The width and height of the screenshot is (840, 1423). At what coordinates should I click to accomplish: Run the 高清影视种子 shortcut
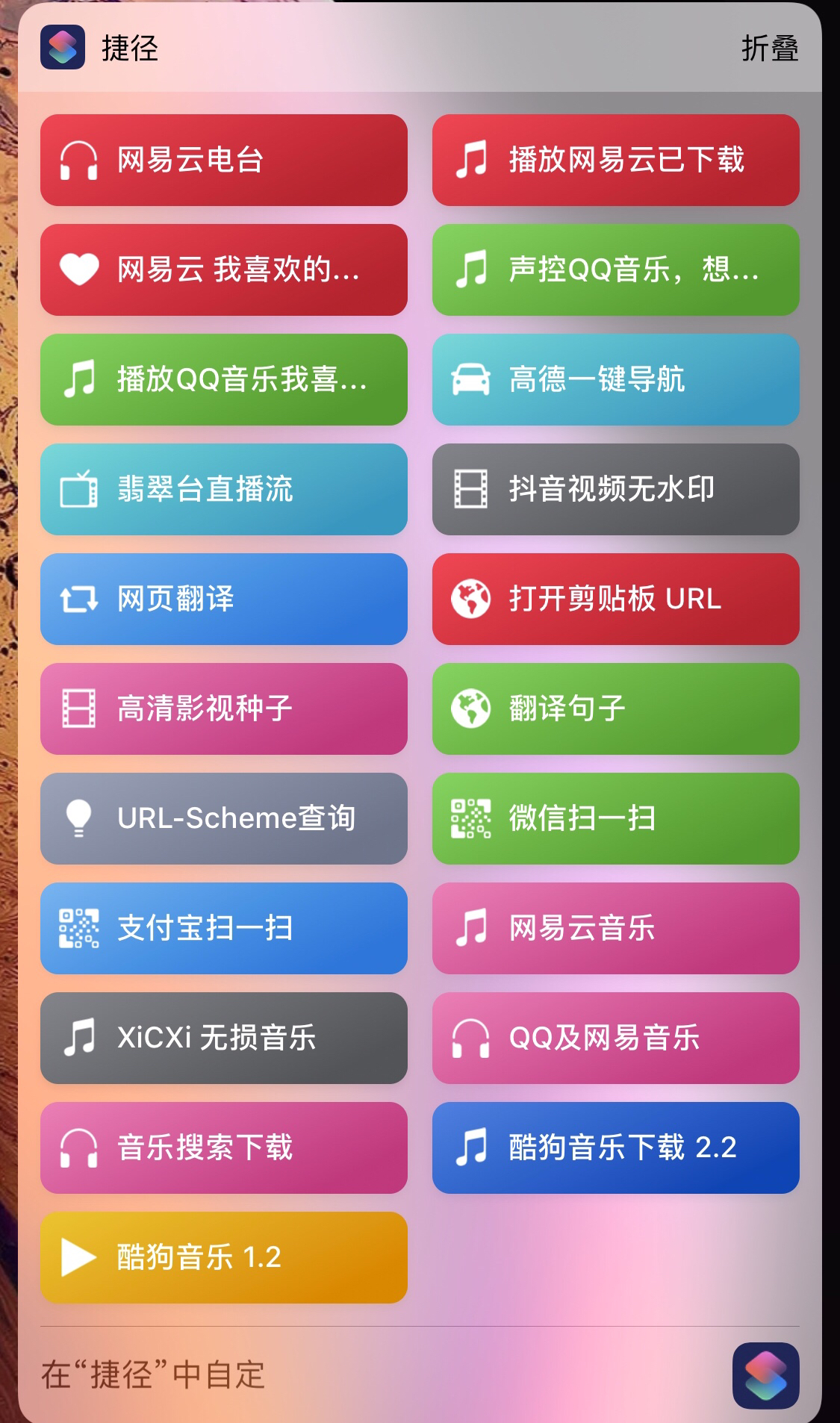click(224, 709)
